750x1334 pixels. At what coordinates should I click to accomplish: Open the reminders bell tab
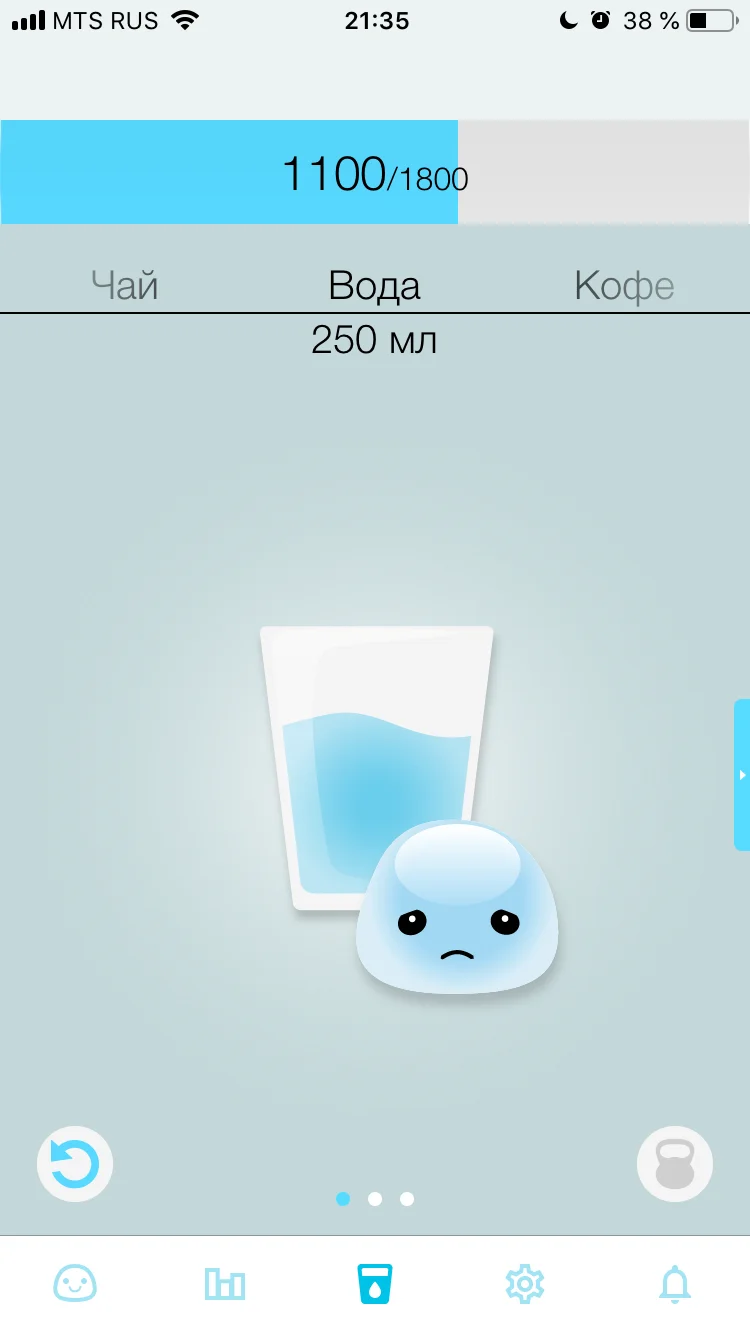pos(675,1283)
